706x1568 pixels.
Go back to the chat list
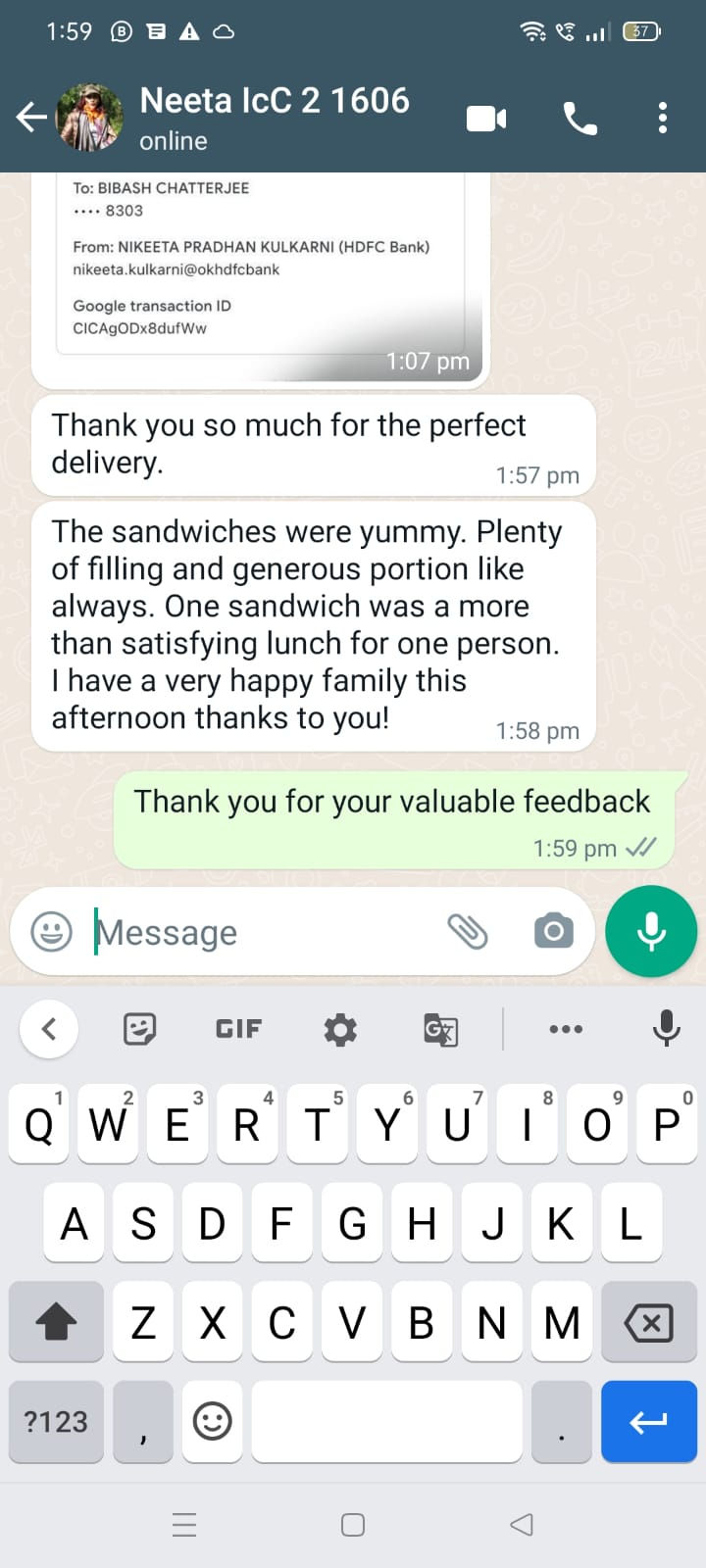30,118
